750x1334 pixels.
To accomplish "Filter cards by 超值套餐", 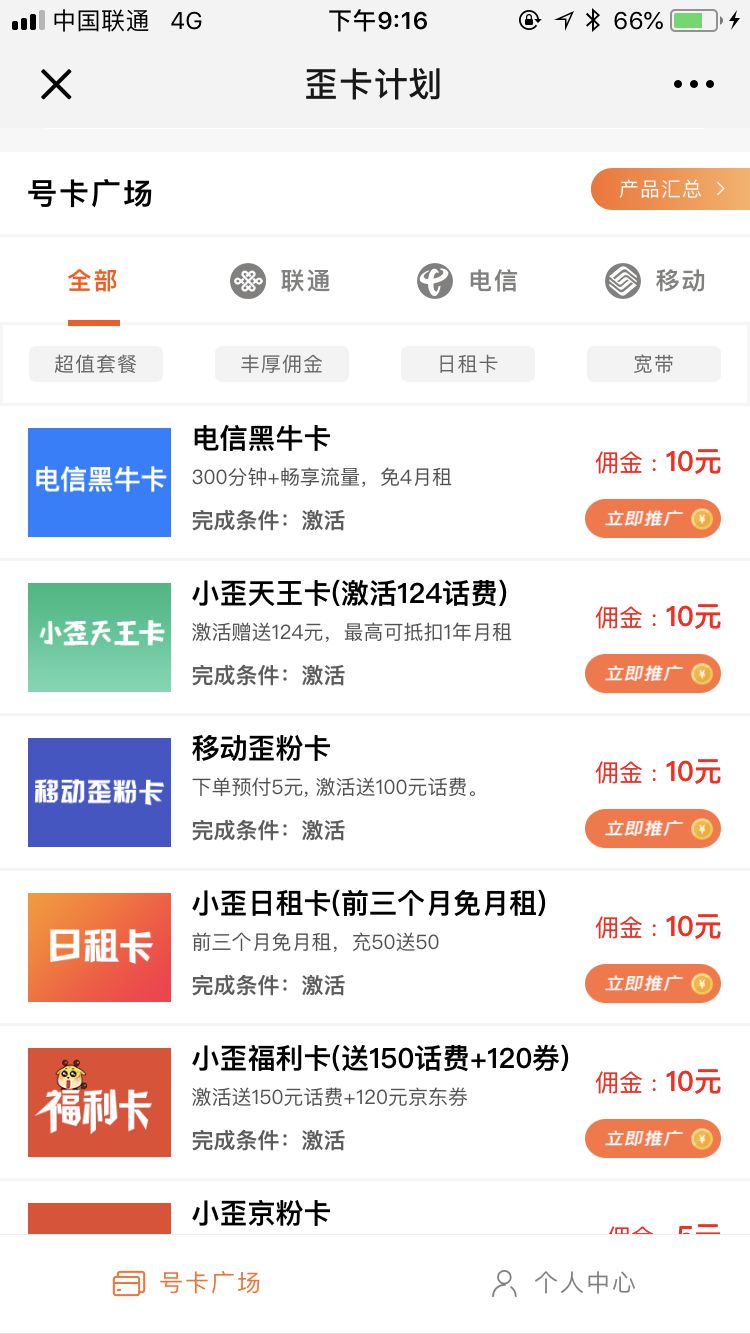I will [95, 364].
